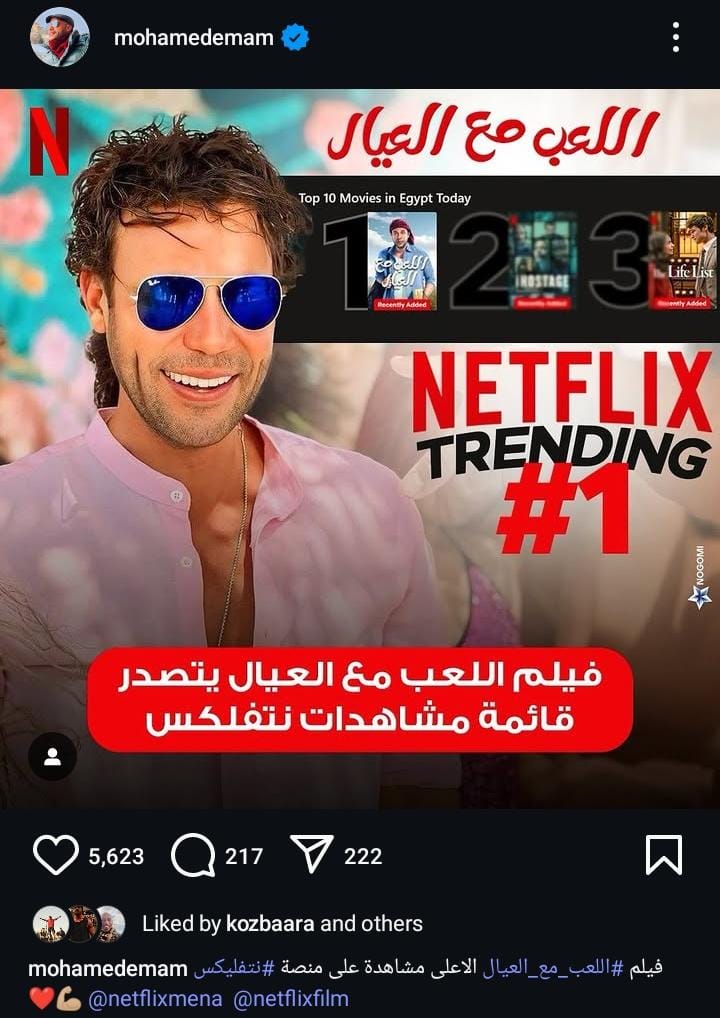The image size is (720, 1018).
Task: Open mohamedemam's profile picture
Action: (59, 39)
